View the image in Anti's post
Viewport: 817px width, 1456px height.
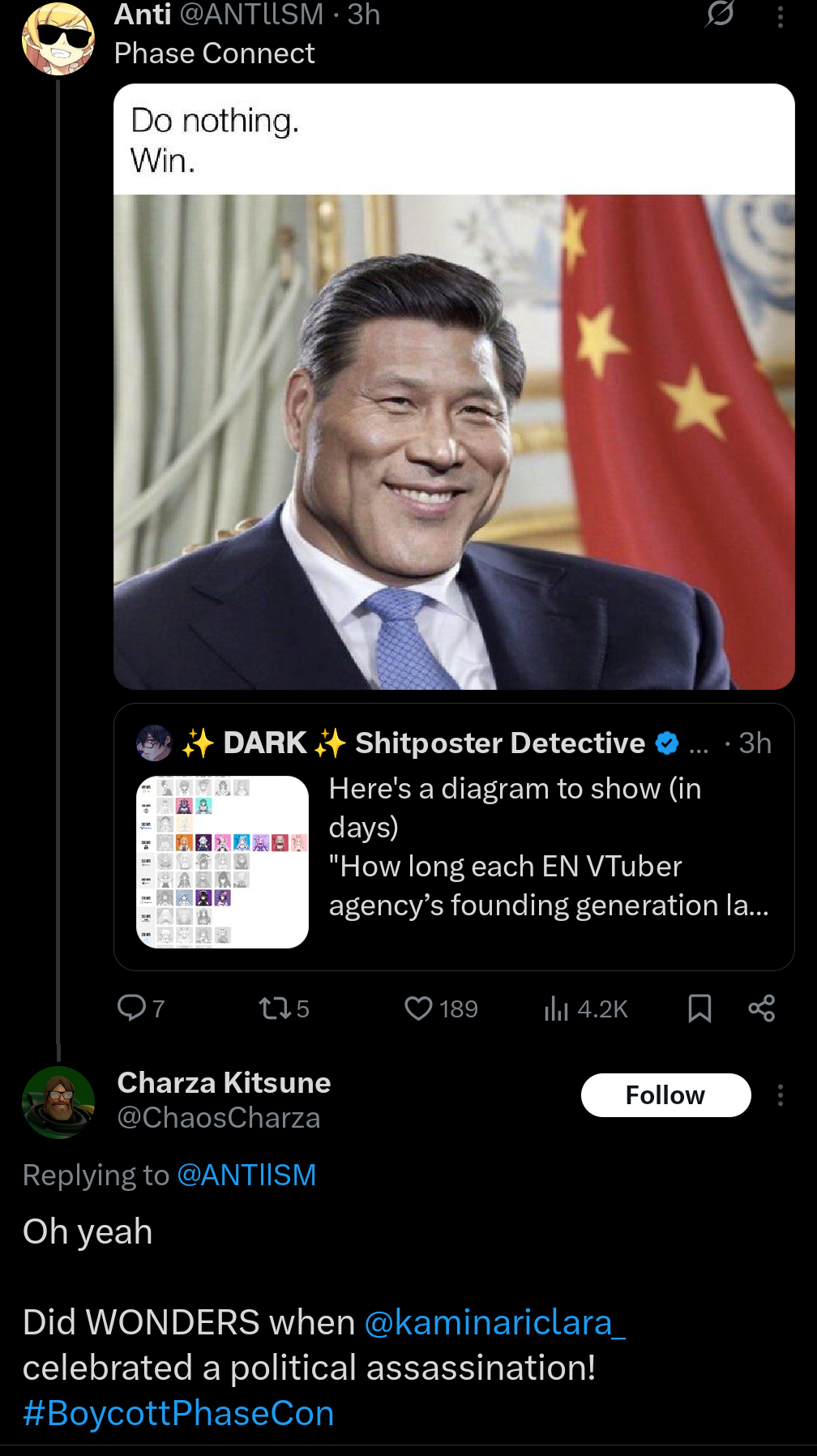point(454,442)
